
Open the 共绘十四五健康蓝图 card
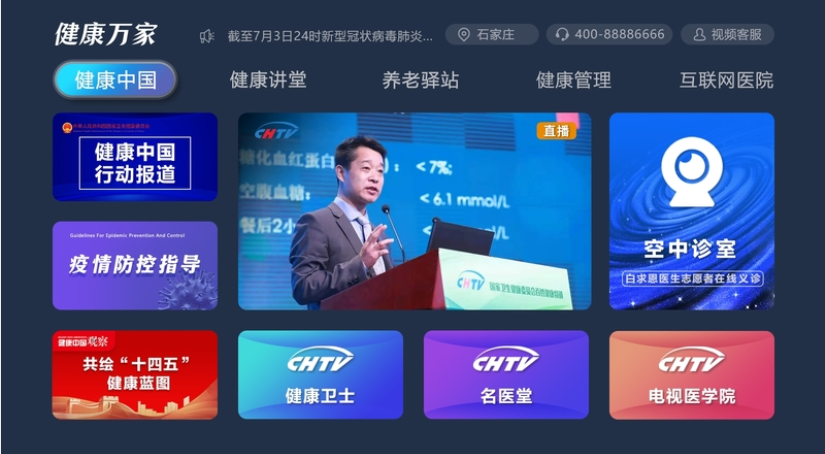click(135, 374)
